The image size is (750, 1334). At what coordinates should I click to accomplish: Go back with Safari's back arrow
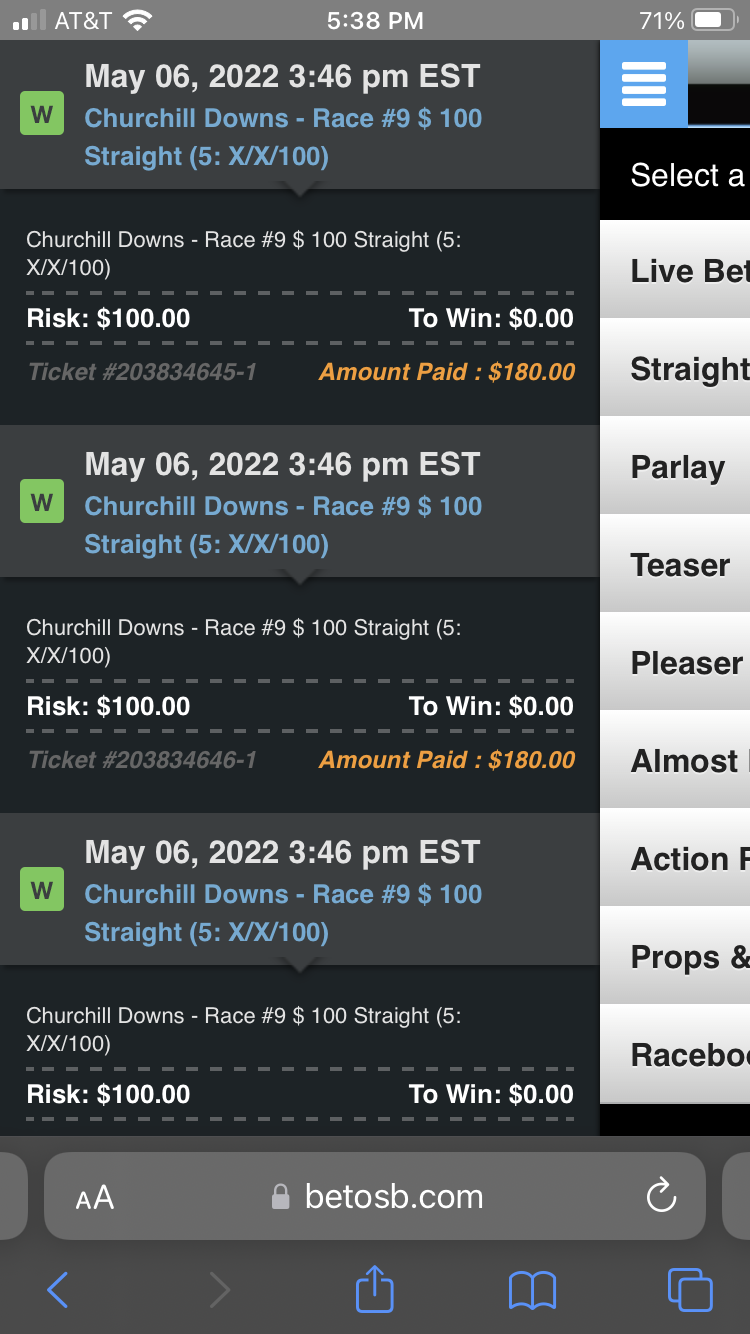tap(57, 1290)
